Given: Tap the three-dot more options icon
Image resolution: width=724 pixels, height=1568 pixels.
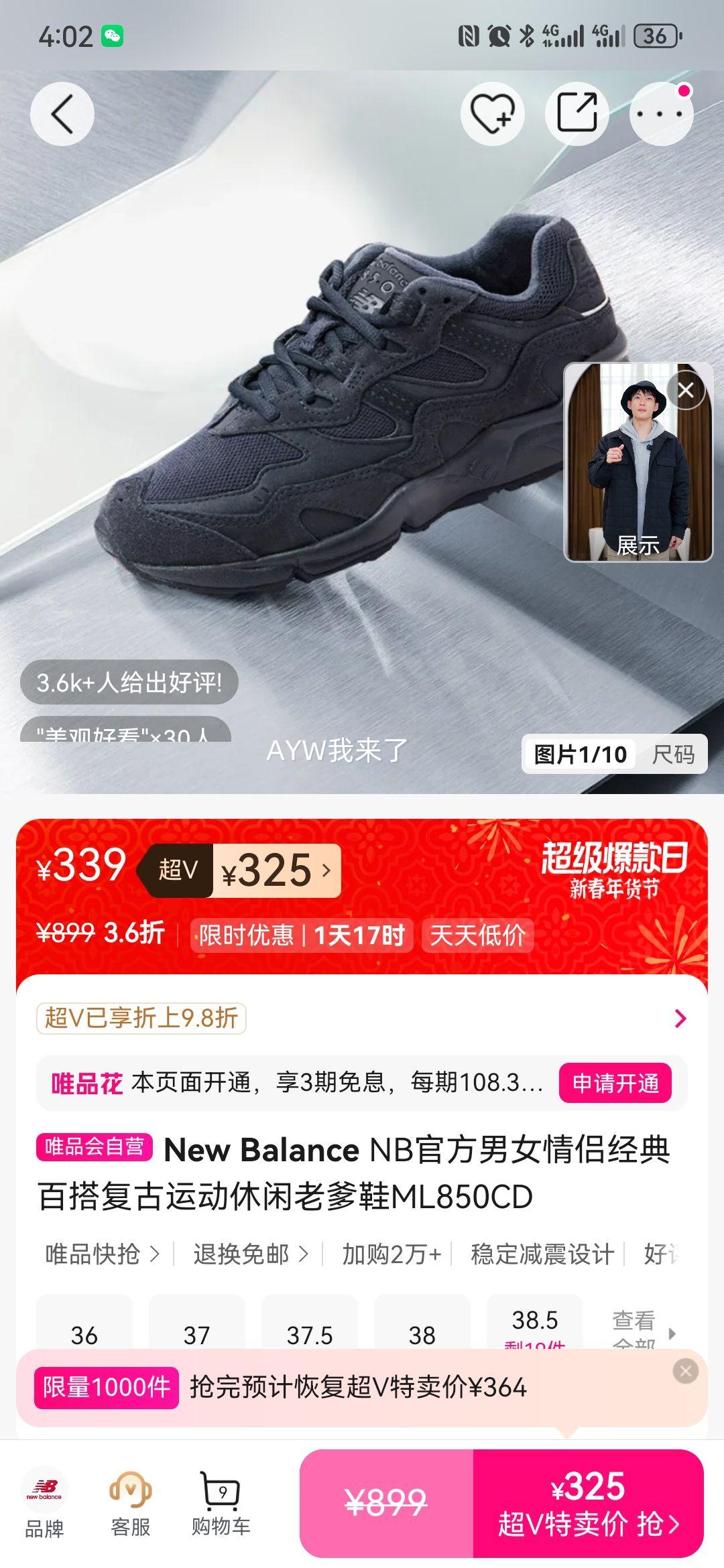Looking at the screenshot, I should click(660, 114).
